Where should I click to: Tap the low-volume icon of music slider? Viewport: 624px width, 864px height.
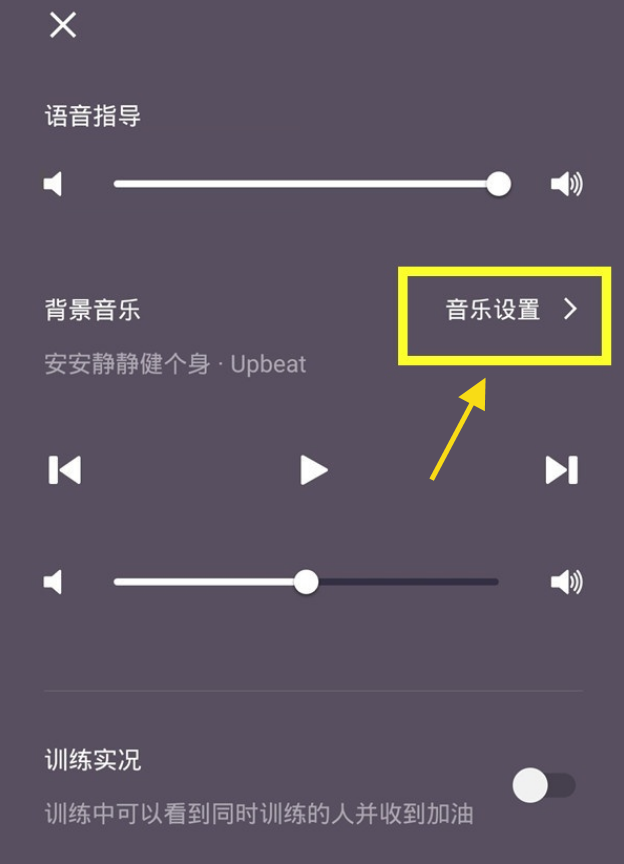coord(54,582)
